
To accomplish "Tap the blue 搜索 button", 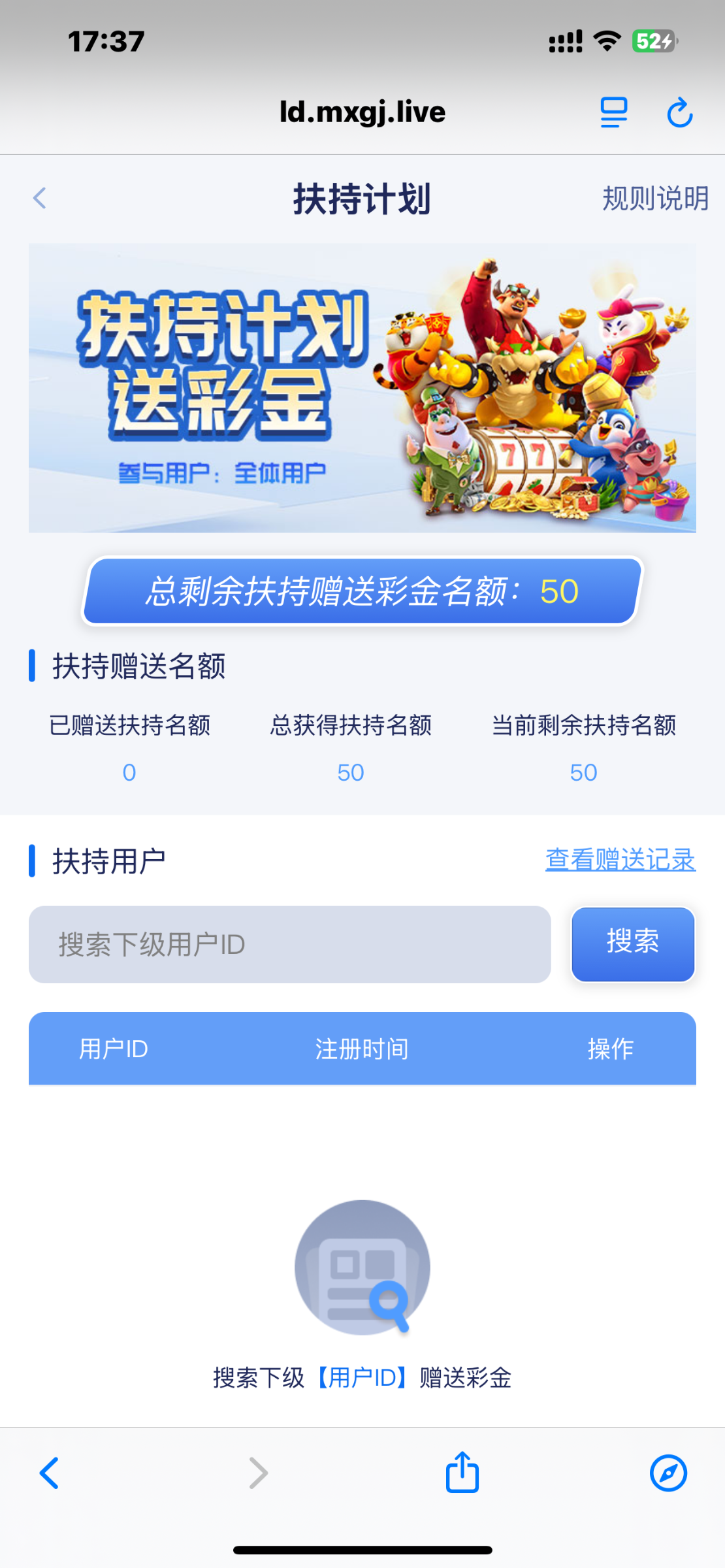I will tap(632, 943).
